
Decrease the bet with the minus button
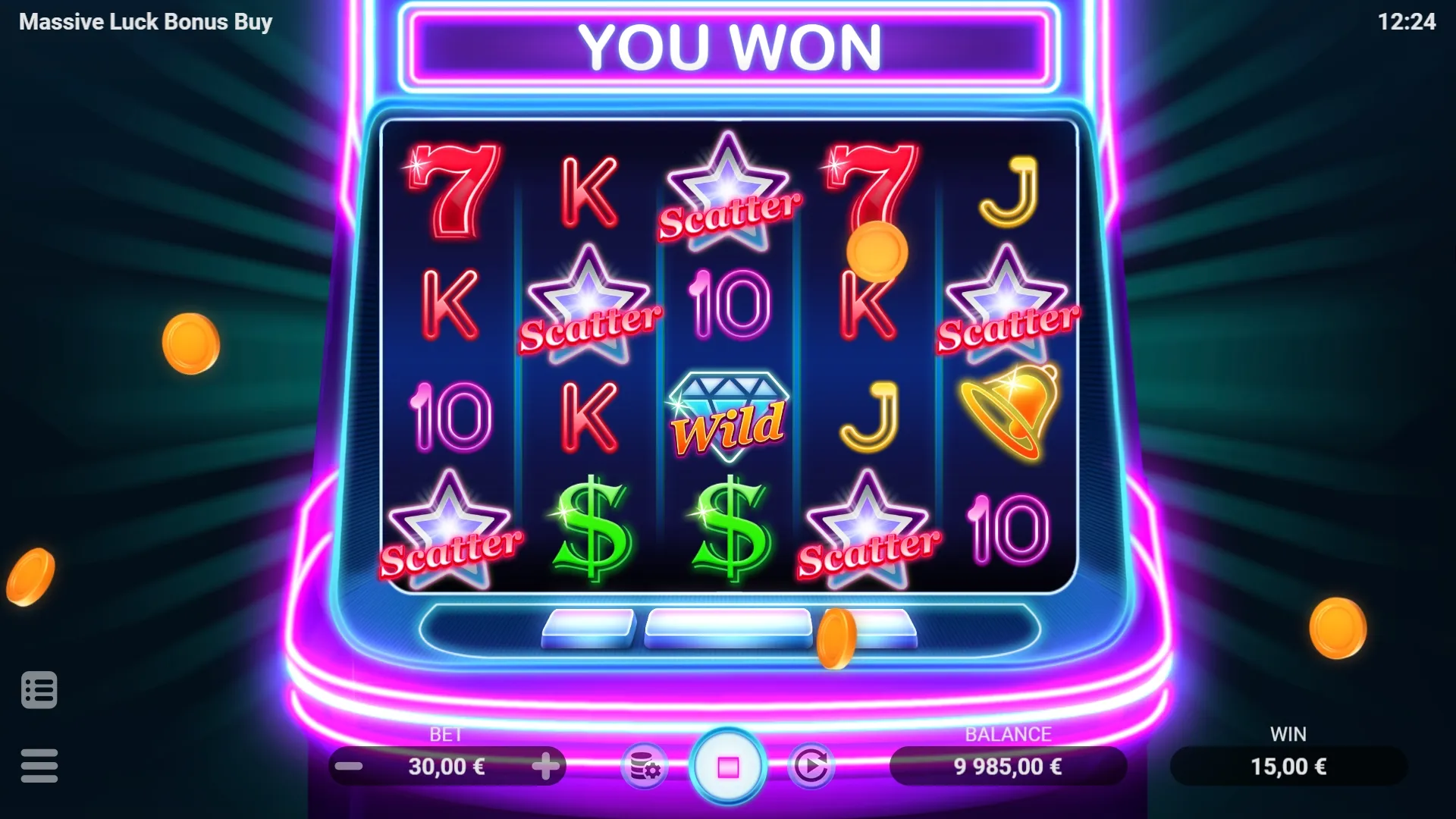349,767
